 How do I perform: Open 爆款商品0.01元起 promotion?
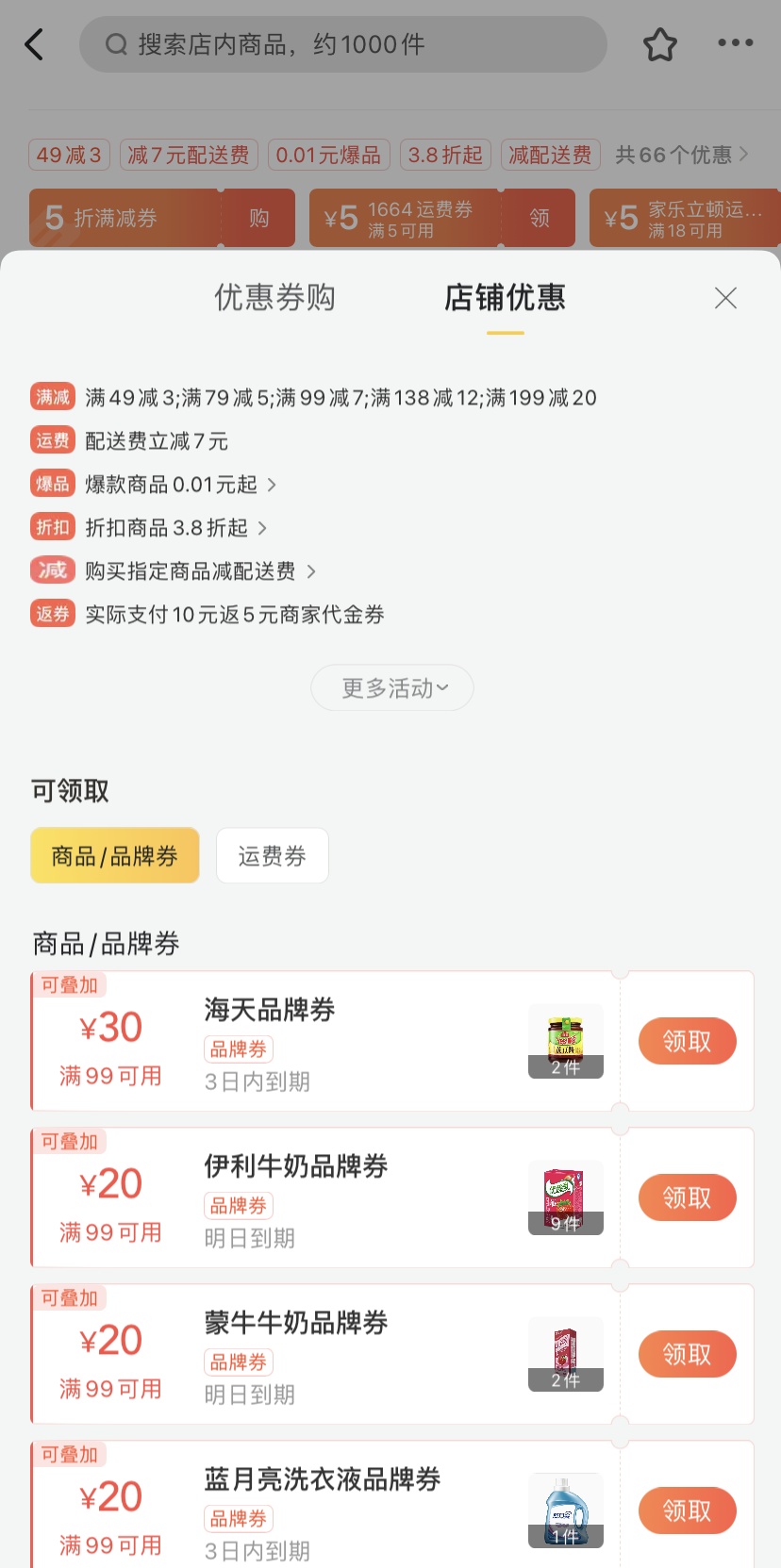[179, 485]
